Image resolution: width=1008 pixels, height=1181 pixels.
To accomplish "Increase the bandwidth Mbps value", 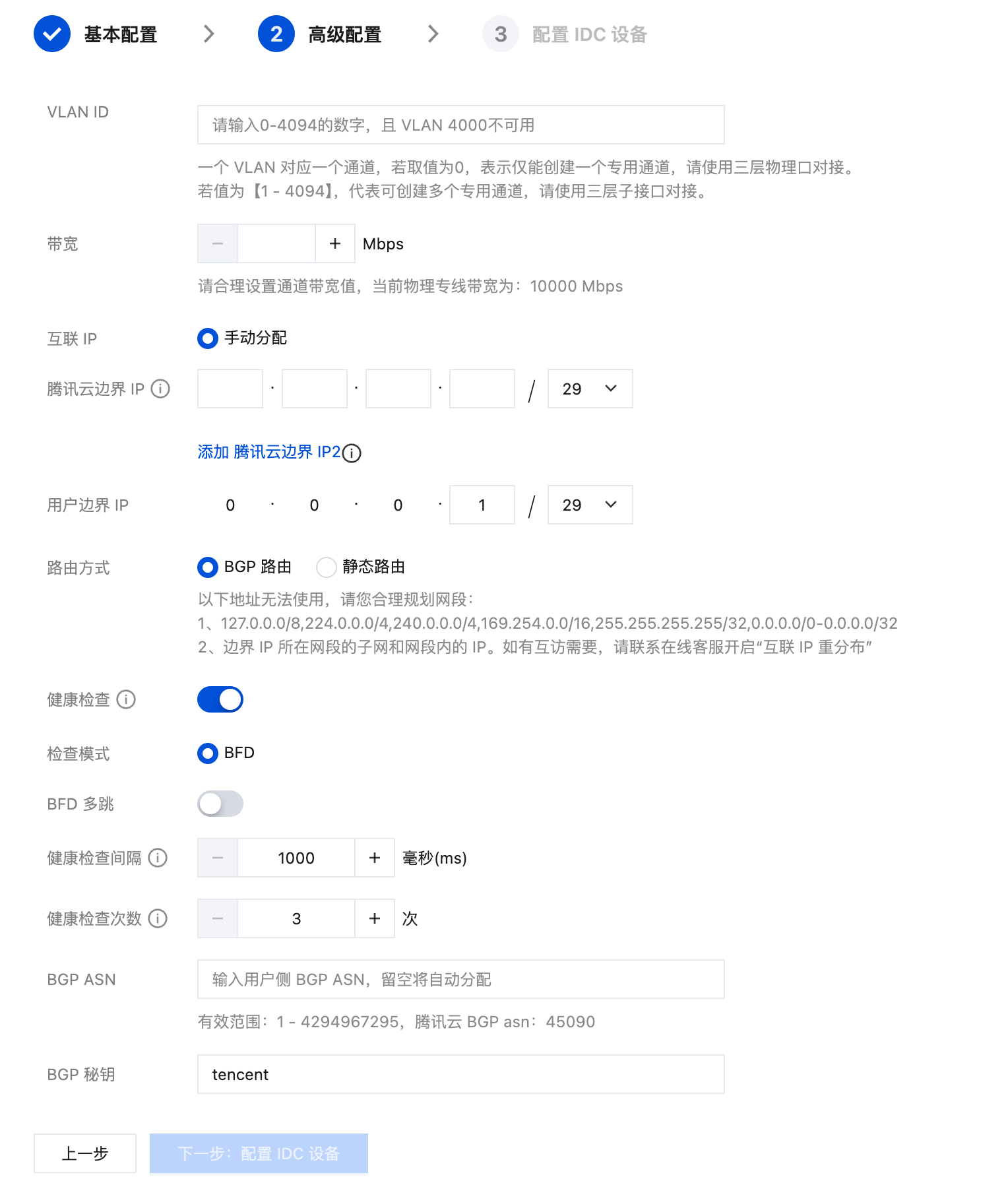I will pos(335,243).
